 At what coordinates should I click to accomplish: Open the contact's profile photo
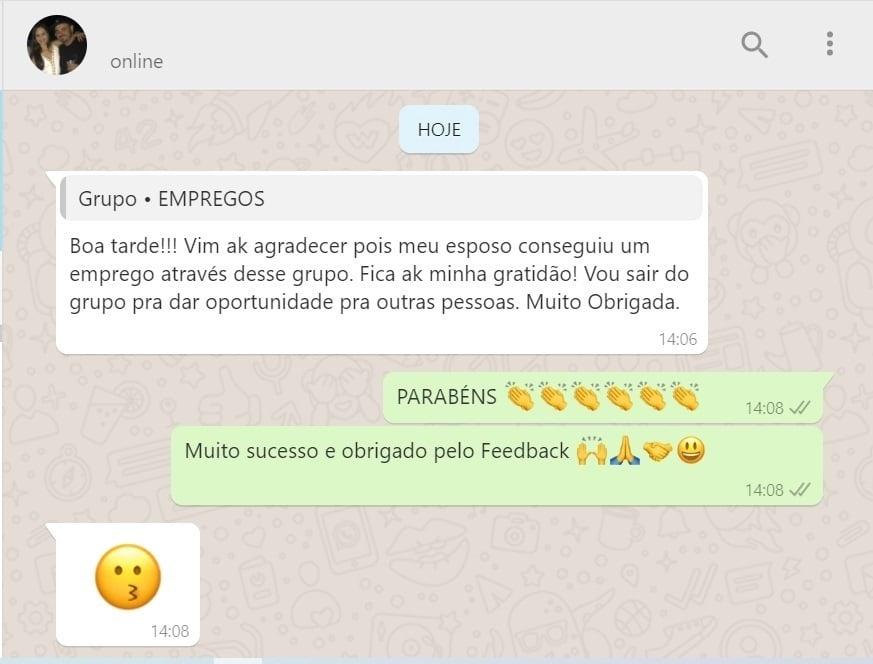pos(57,45)
